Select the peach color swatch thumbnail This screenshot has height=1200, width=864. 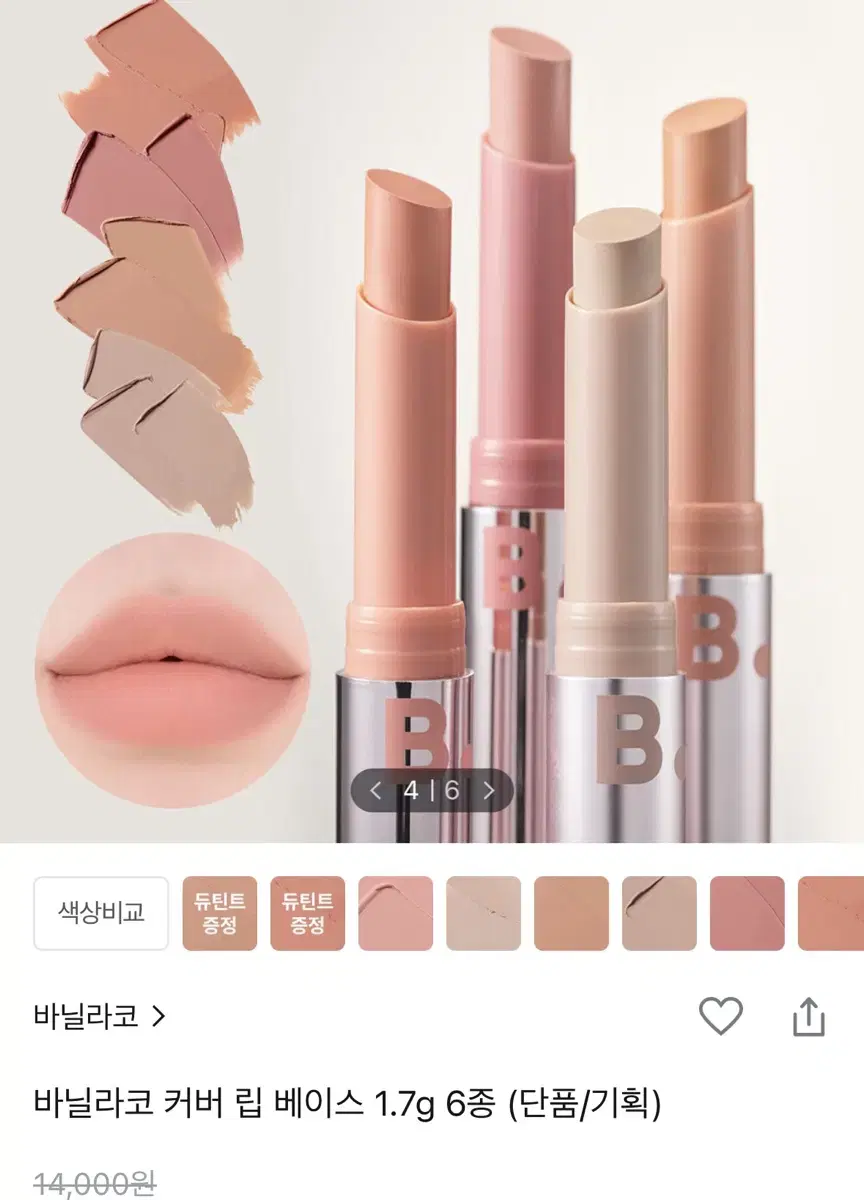pos(396,911)
